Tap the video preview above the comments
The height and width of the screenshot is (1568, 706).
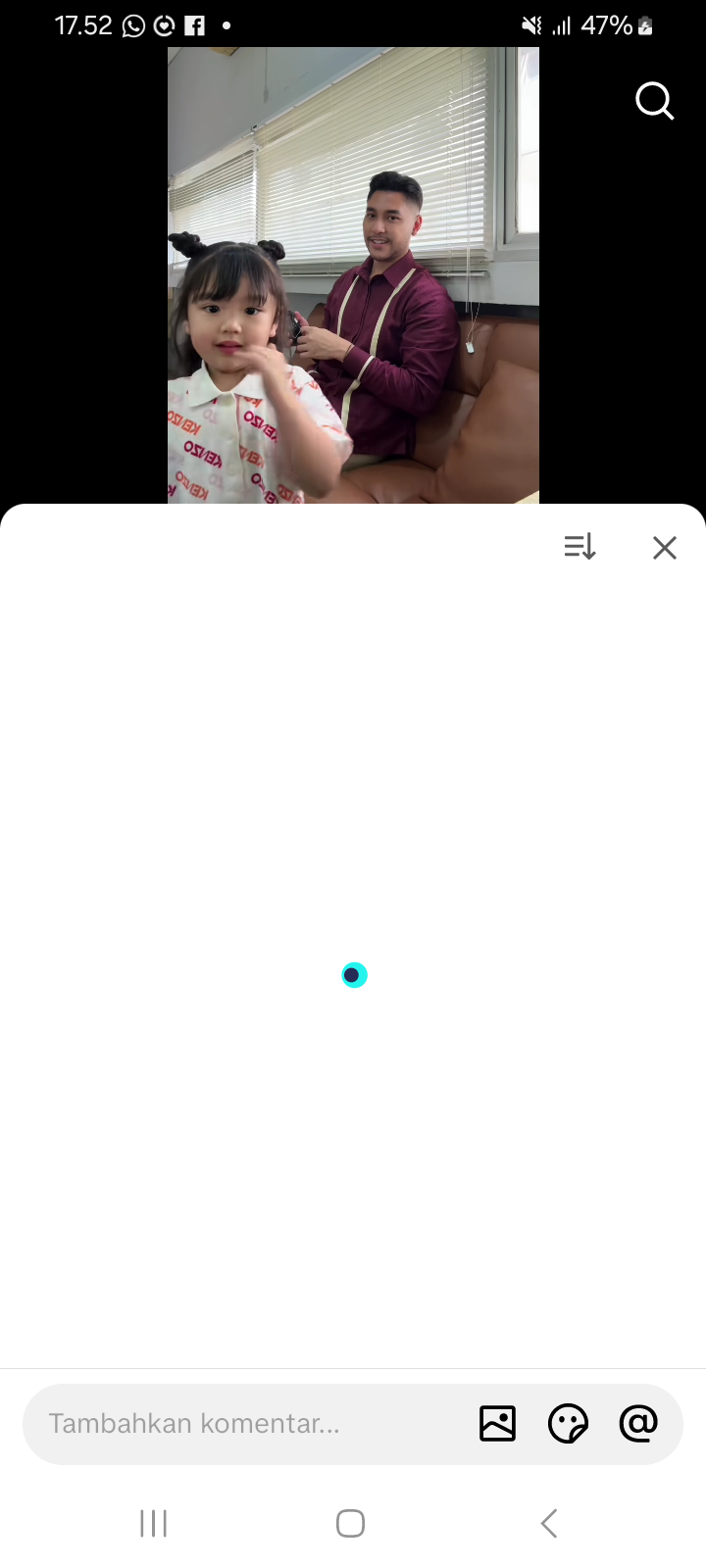click(x=353, y=274)
